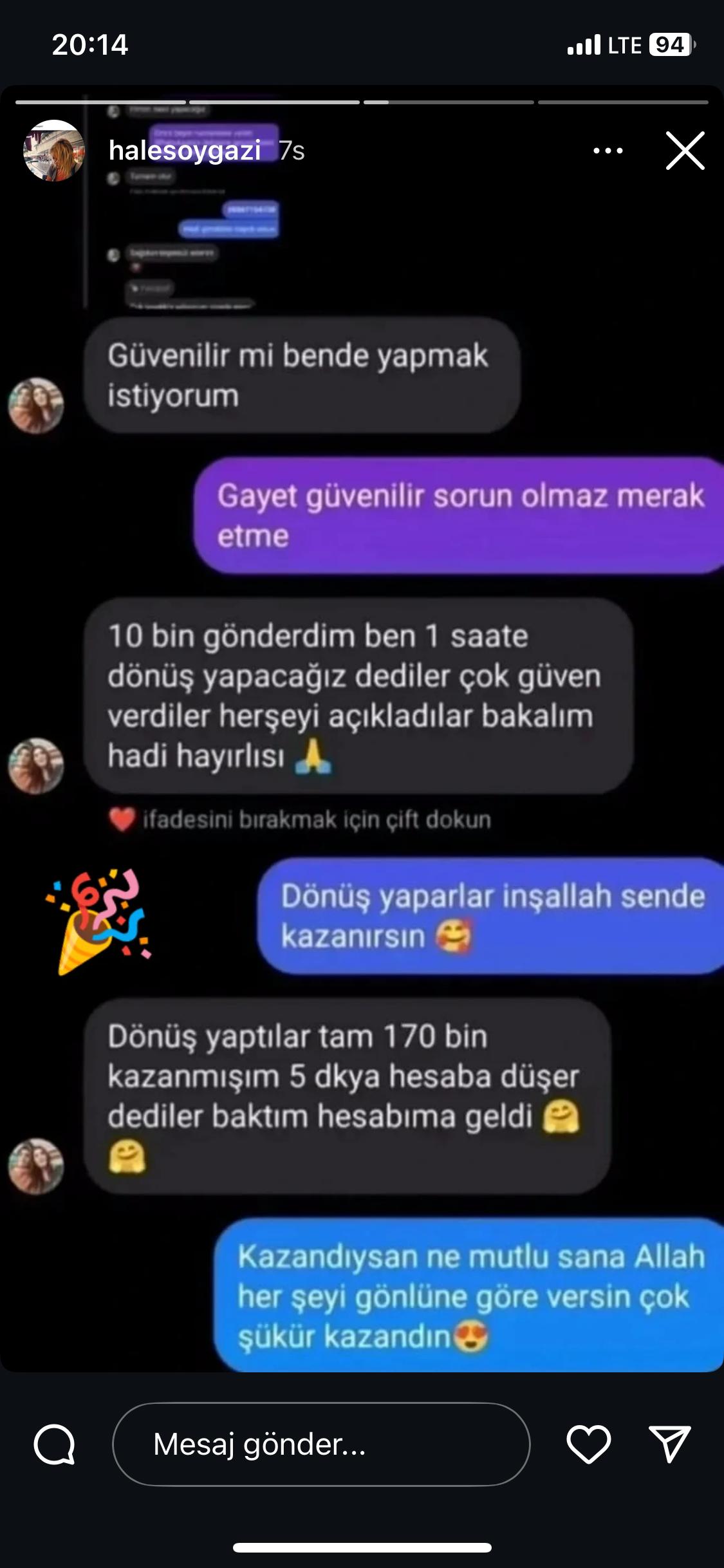The width and height of the screenshot is (724, 1568).
Task: Open the circular icon beside the message field
Action: 55,1444
